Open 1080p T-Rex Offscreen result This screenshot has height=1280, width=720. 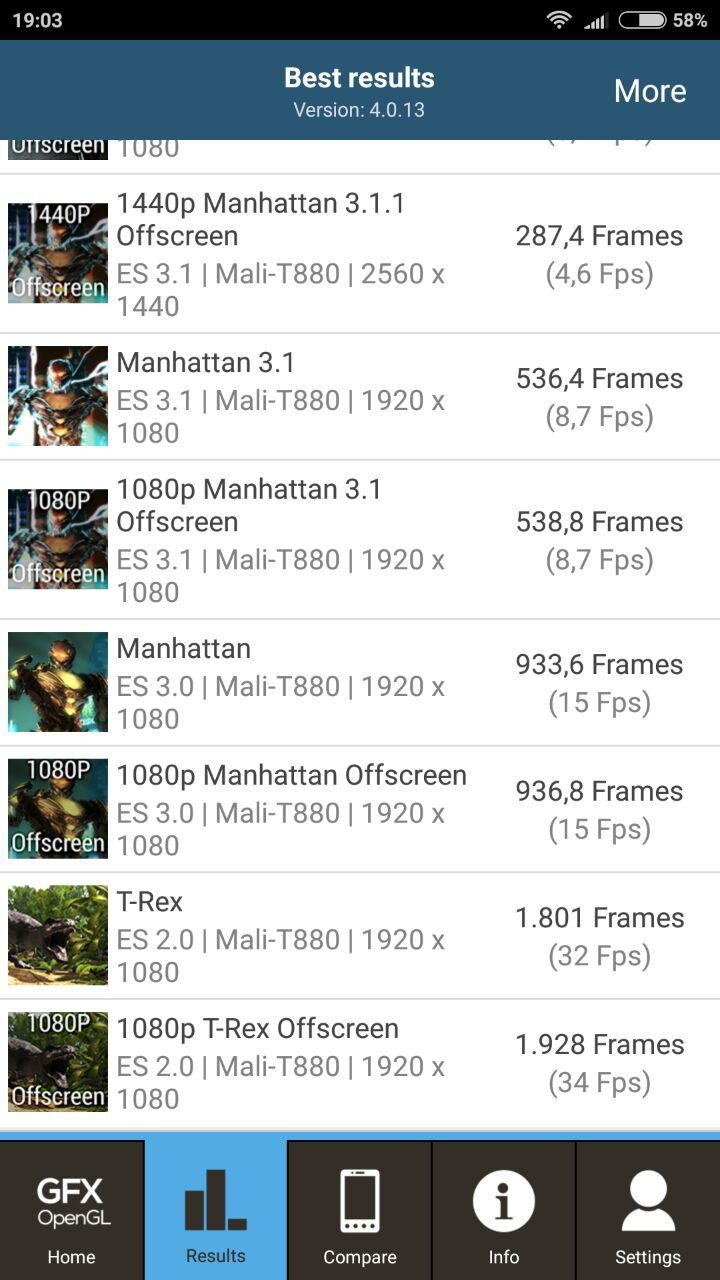pyautogui.click(x=360, y=1063)
